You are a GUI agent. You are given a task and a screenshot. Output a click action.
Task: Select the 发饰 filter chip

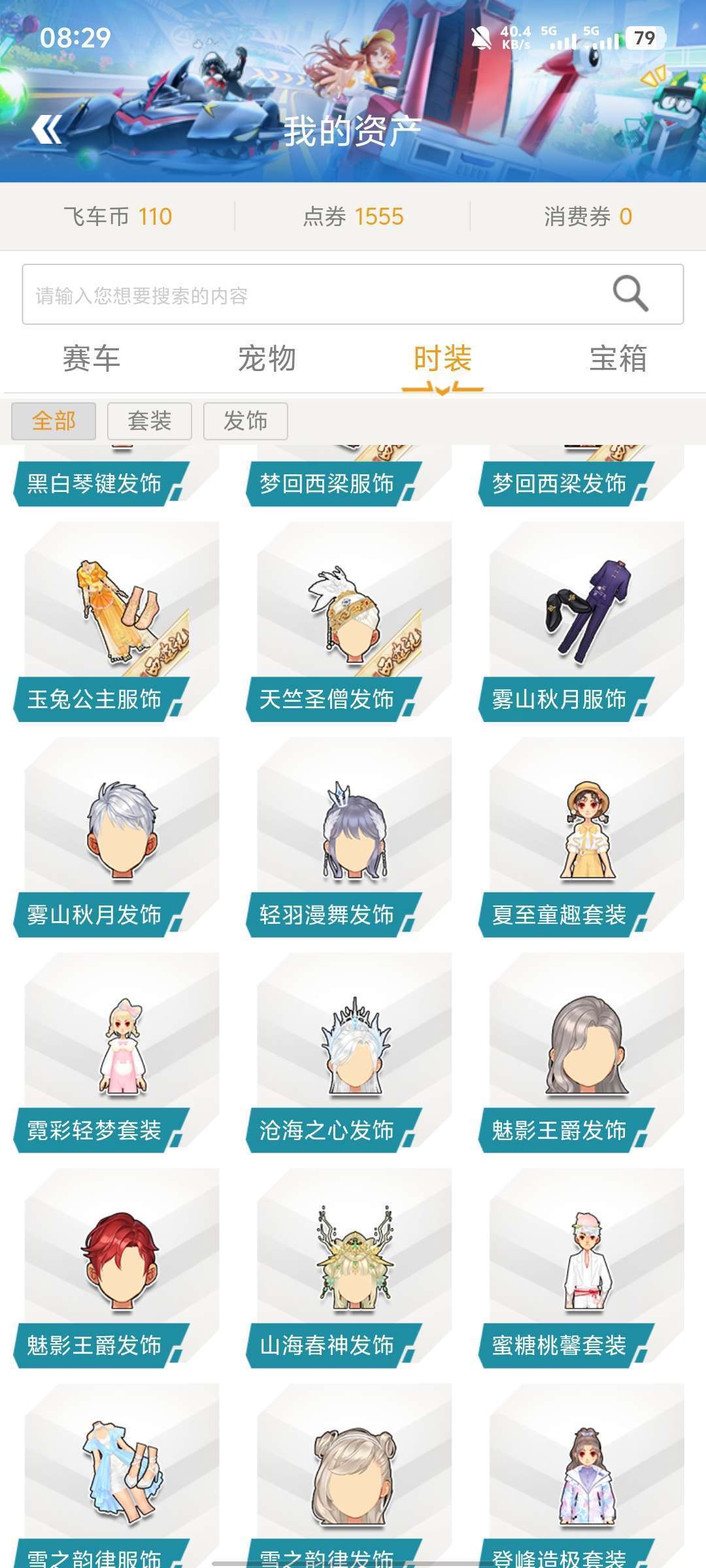(246, 421)
